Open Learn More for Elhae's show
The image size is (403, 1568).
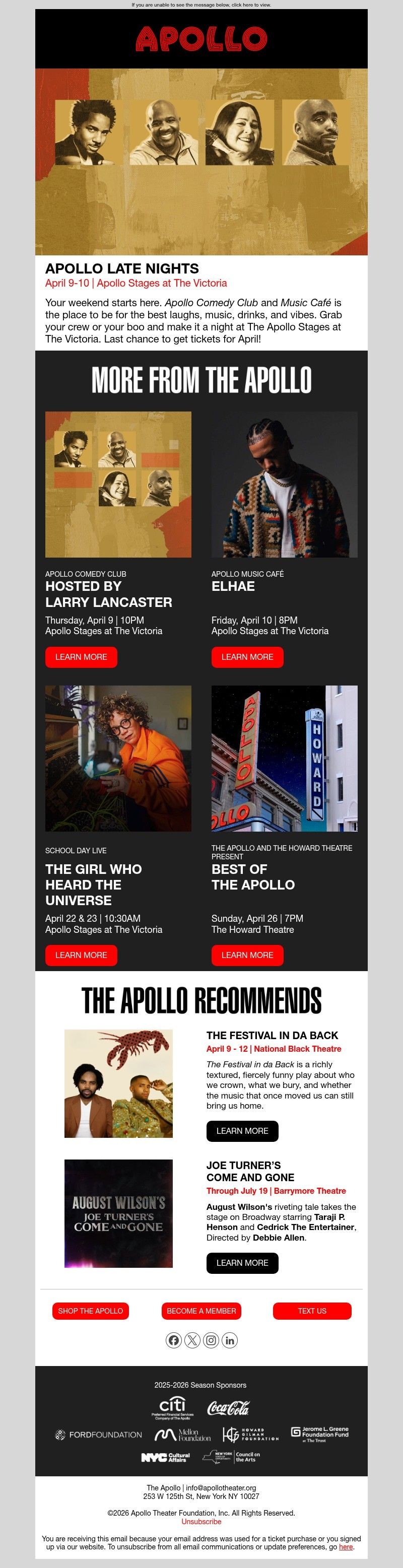click(x=247, y=657)
